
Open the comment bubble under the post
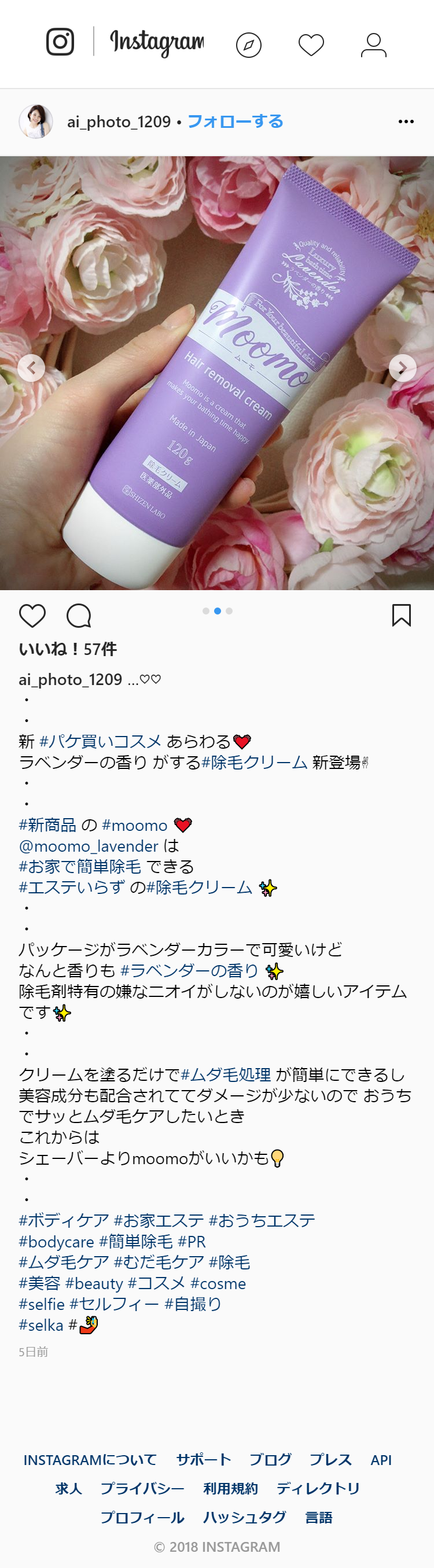tap(79, 616)
